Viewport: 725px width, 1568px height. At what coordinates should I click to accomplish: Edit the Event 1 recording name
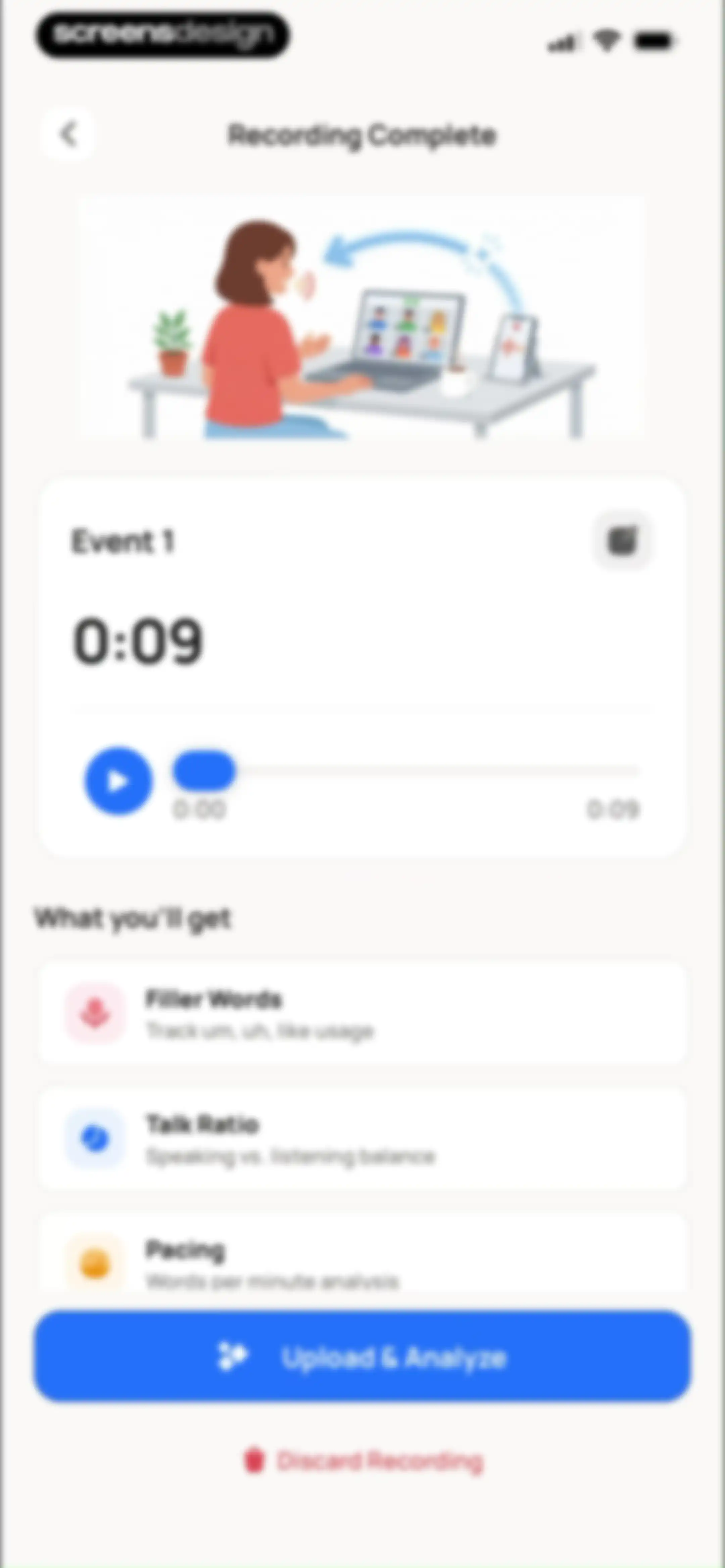(x=622, y=541)
